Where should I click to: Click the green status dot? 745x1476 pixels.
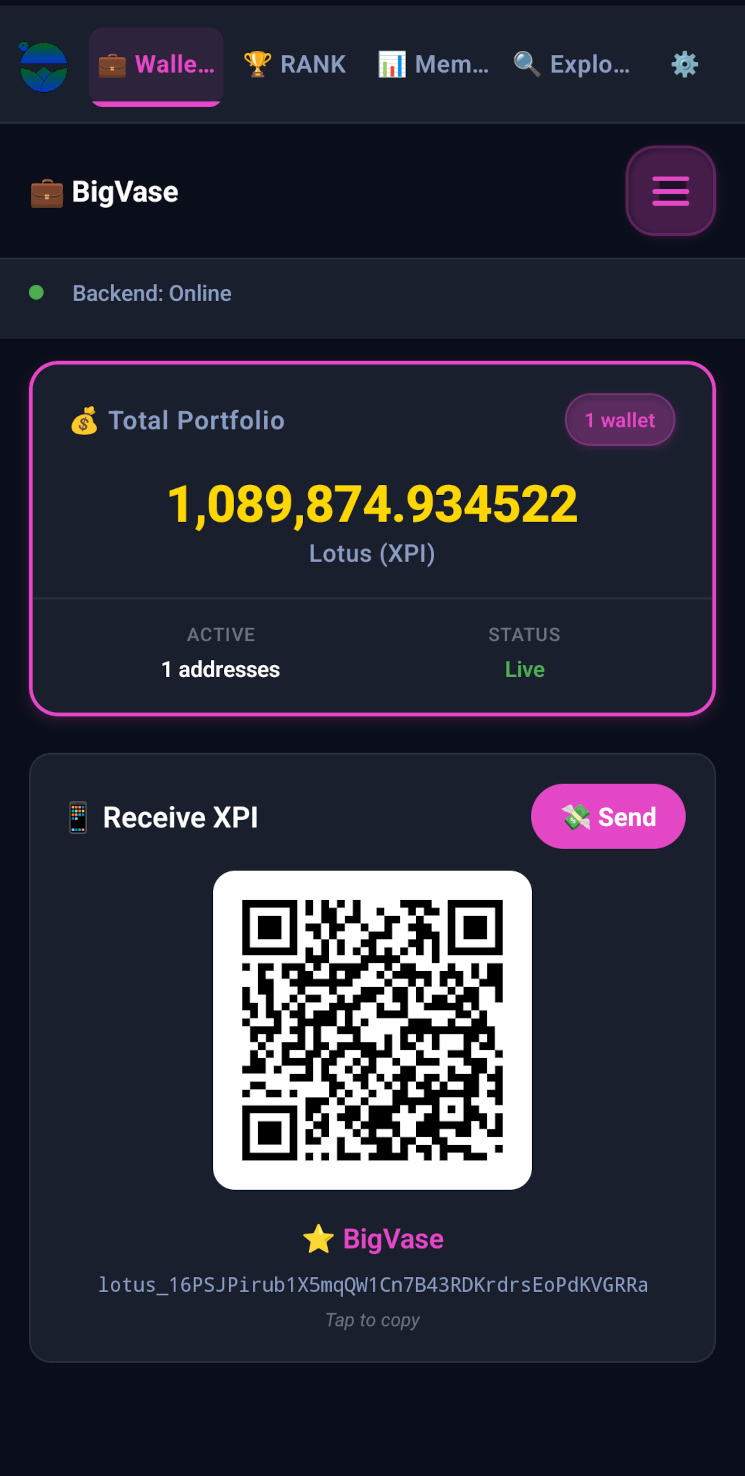[36, 292]
